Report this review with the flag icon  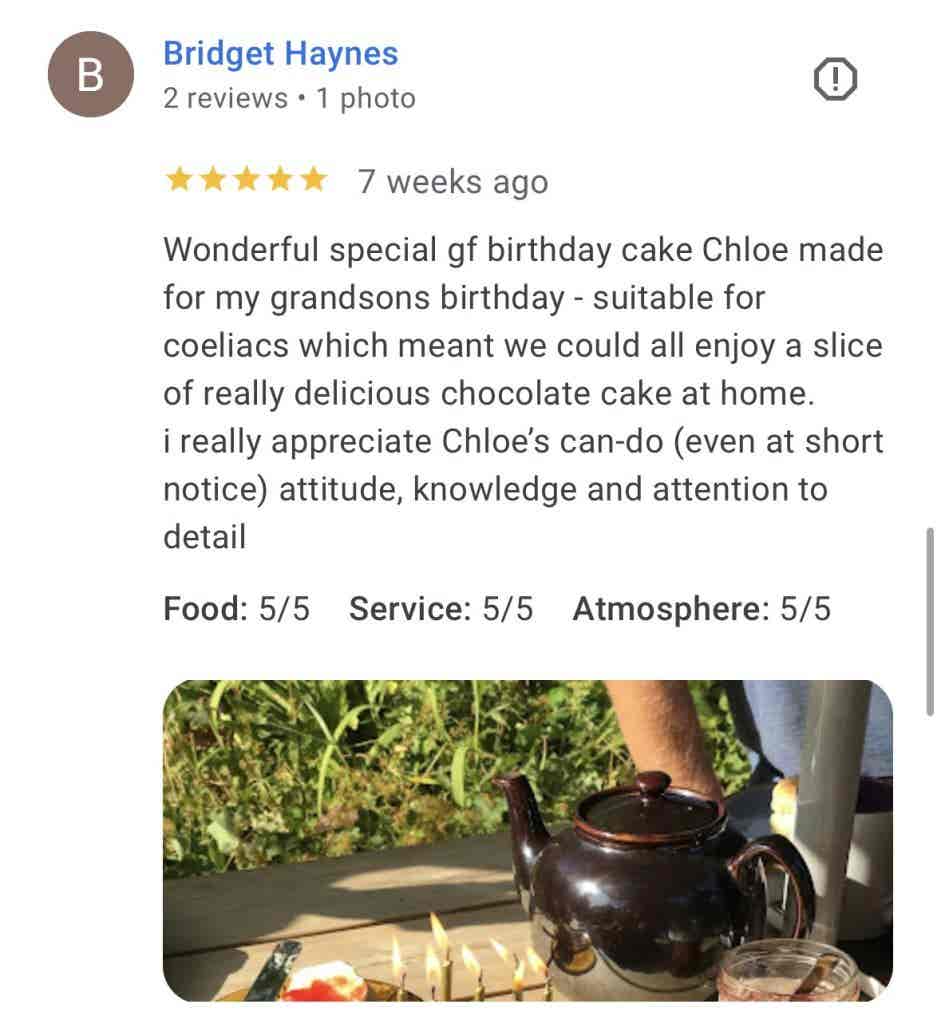[836, 80]
